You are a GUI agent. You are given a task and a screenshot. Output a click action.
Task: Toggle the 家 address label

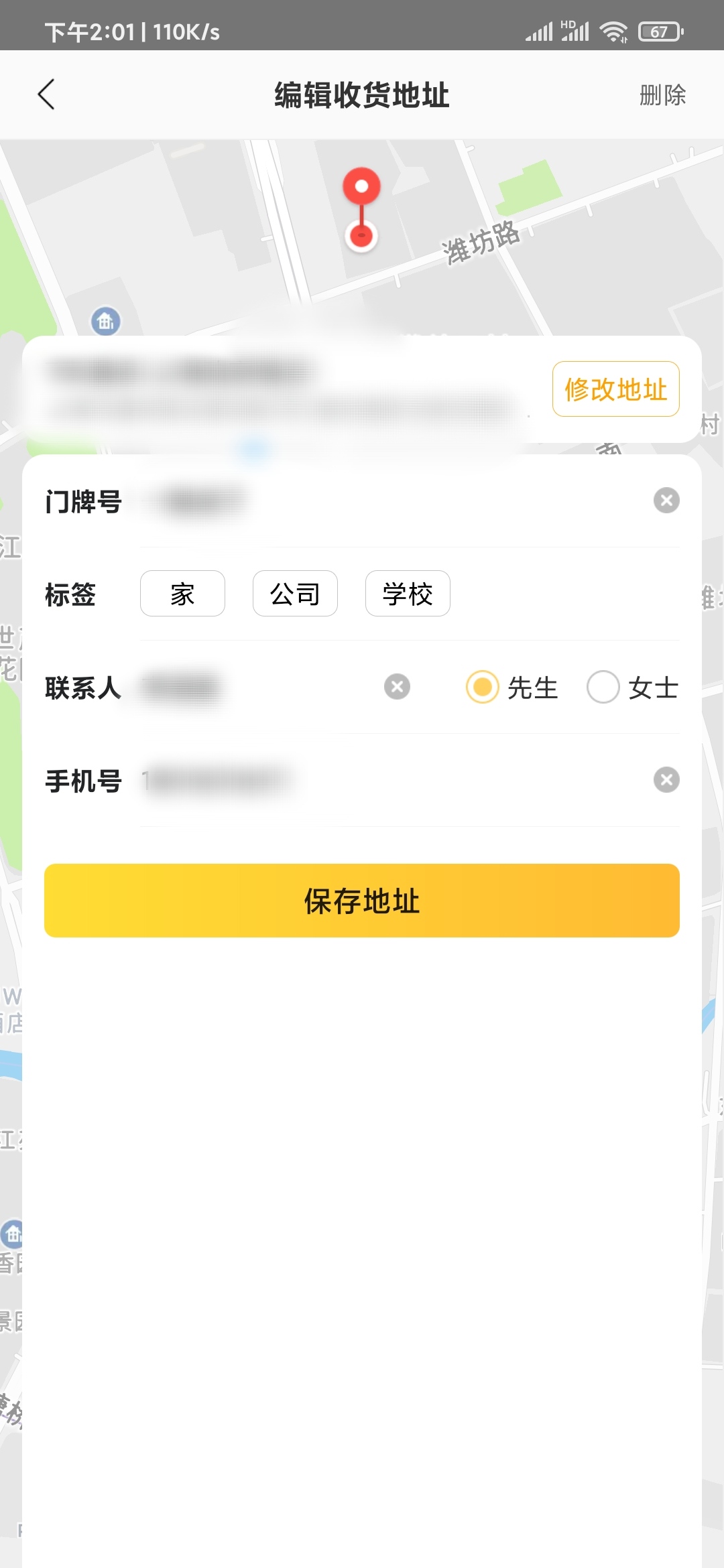pos(182,593)
